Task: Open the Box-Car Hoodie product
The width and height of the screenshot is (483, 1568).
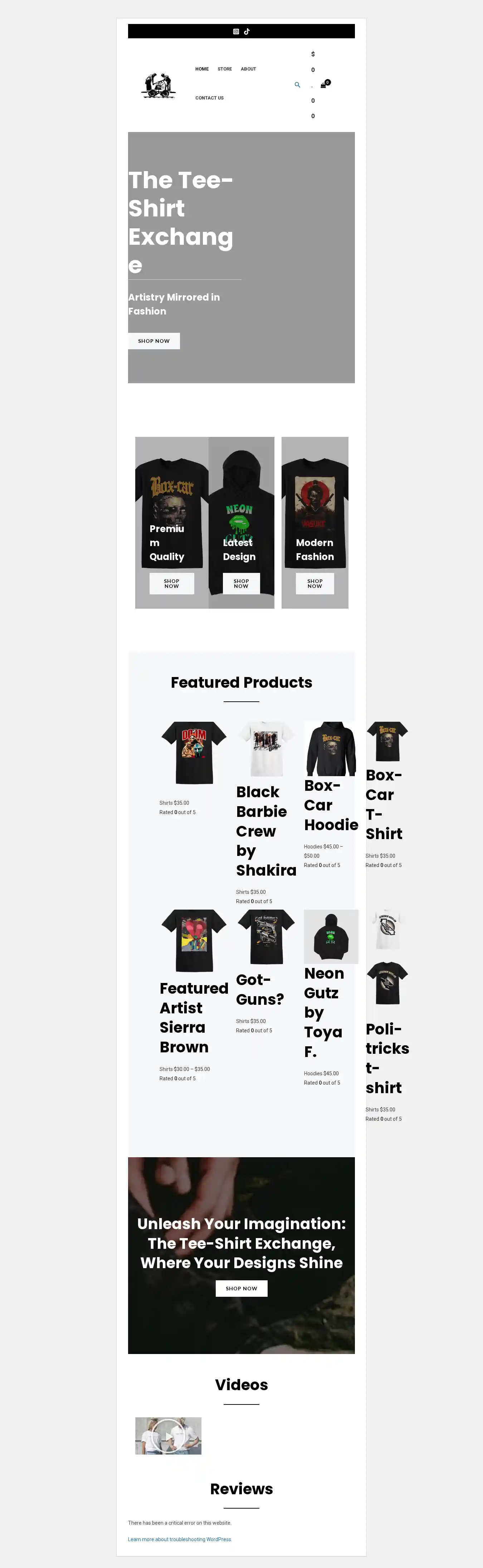Action: tap(330, 805)
